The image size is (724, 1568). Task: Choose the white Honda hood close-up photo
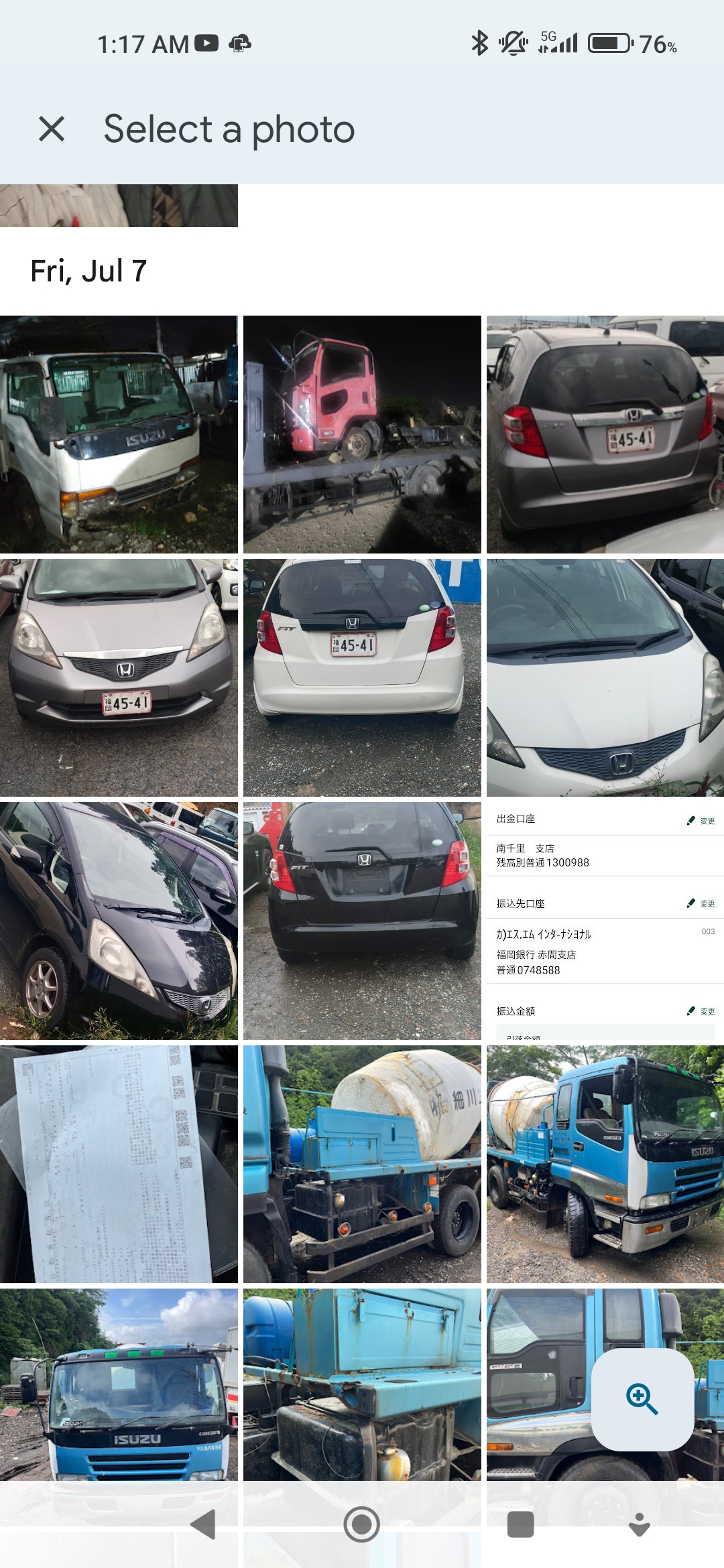click(605, 677)
